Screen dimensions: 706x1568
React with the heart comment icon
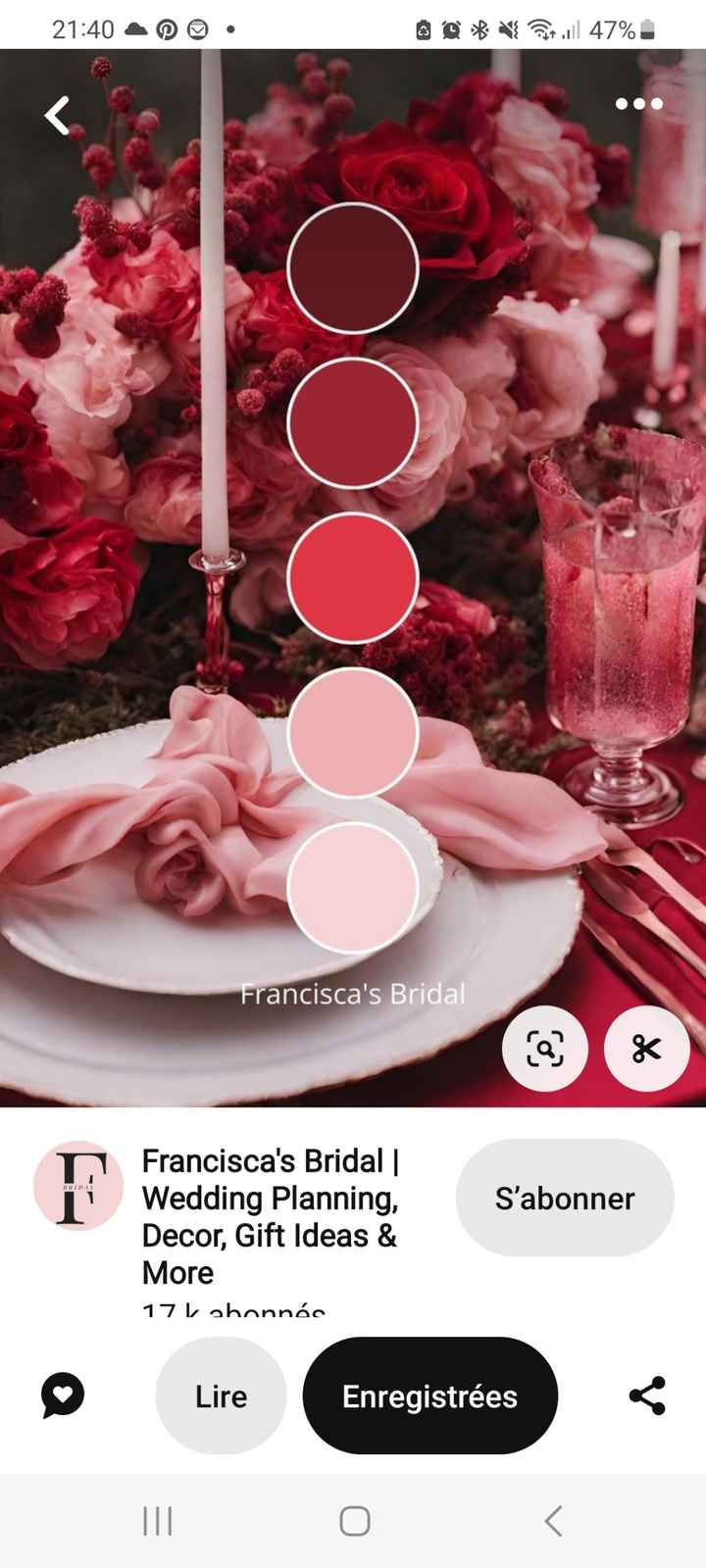(63, 1396)
